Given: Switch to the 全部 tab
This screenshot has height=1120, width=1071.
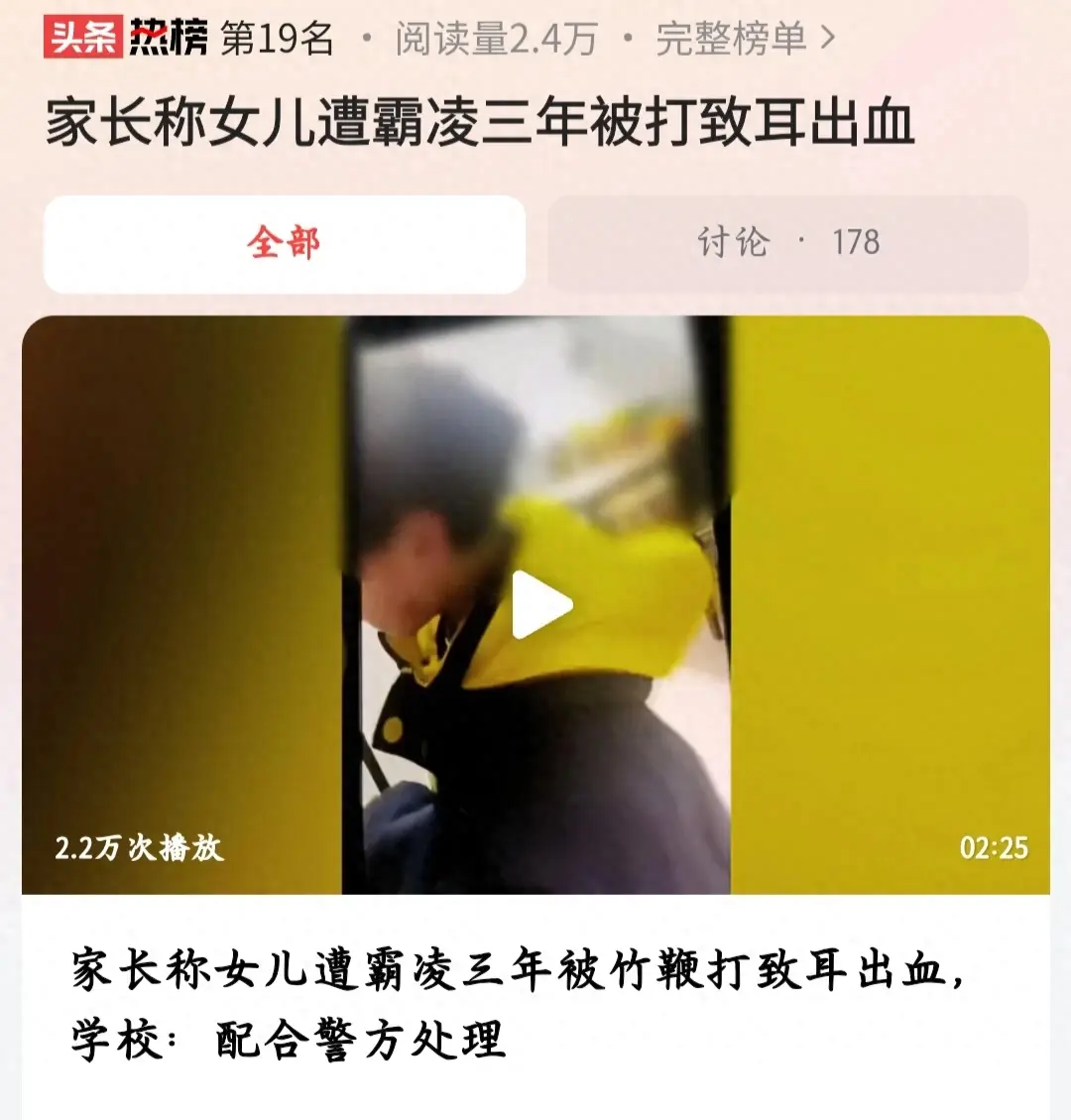Looking at the screenshot, I should 285,244.
